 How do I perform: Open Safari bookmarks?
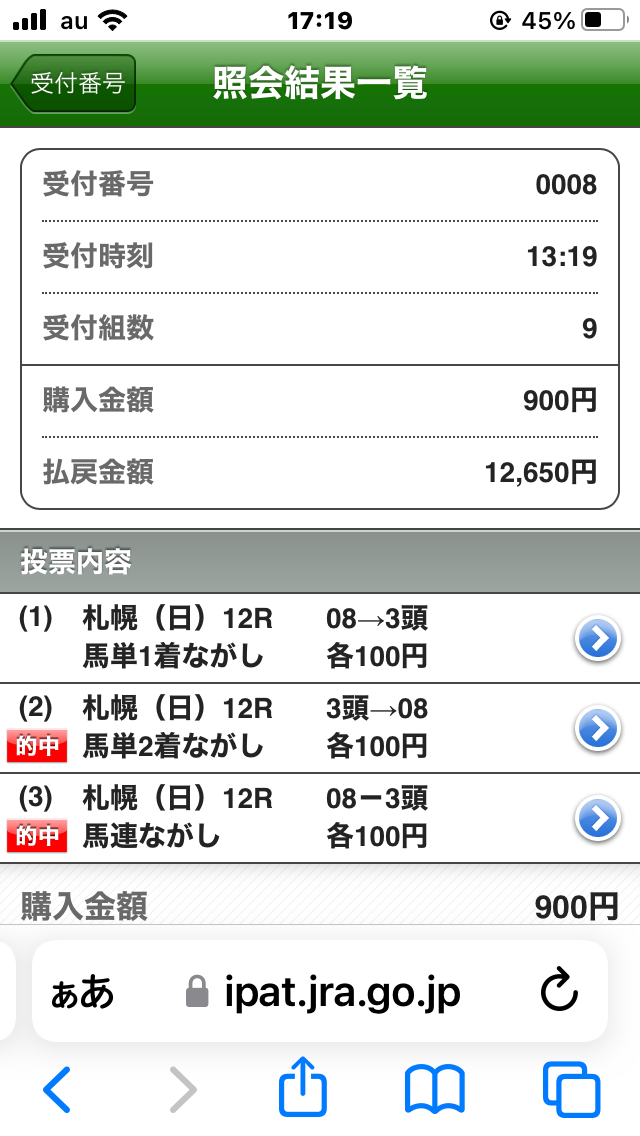tap(434, 1089)
